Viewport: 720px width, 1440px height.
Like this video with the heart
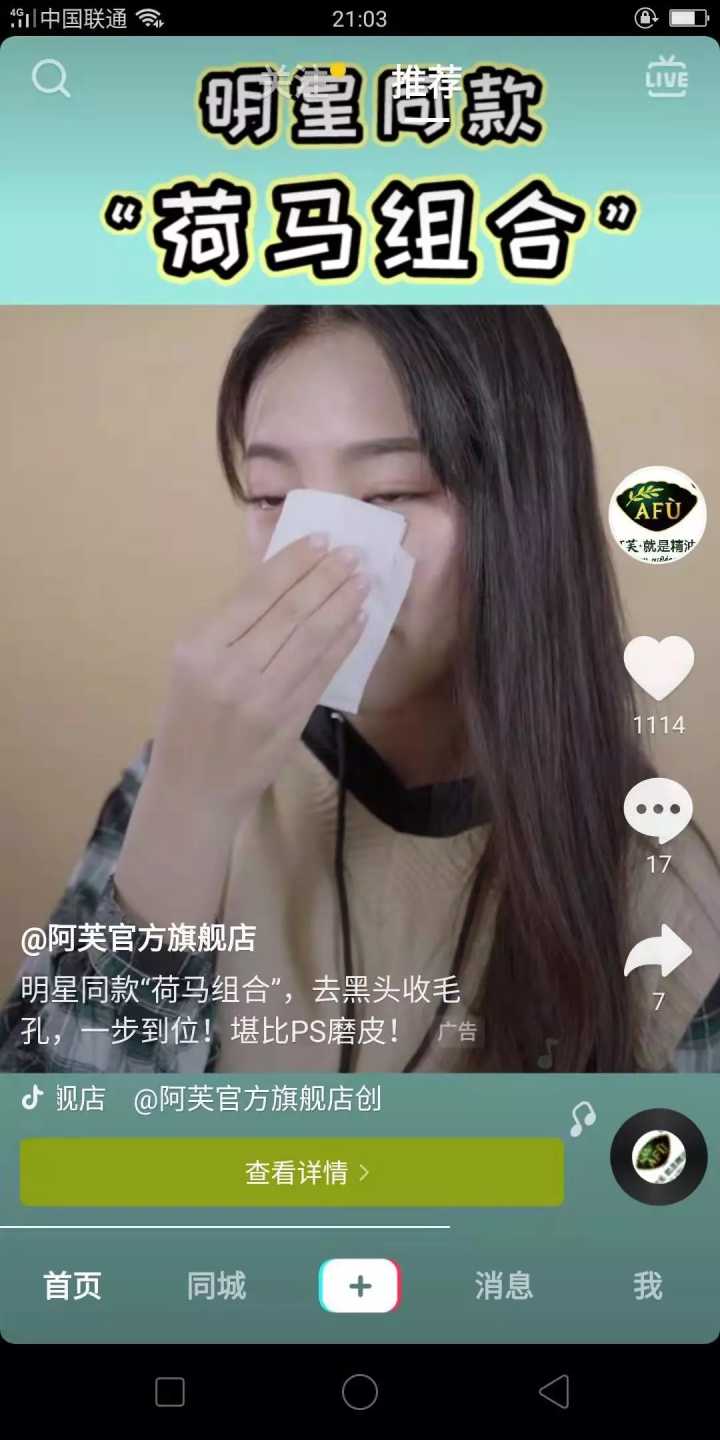(658, 668)
